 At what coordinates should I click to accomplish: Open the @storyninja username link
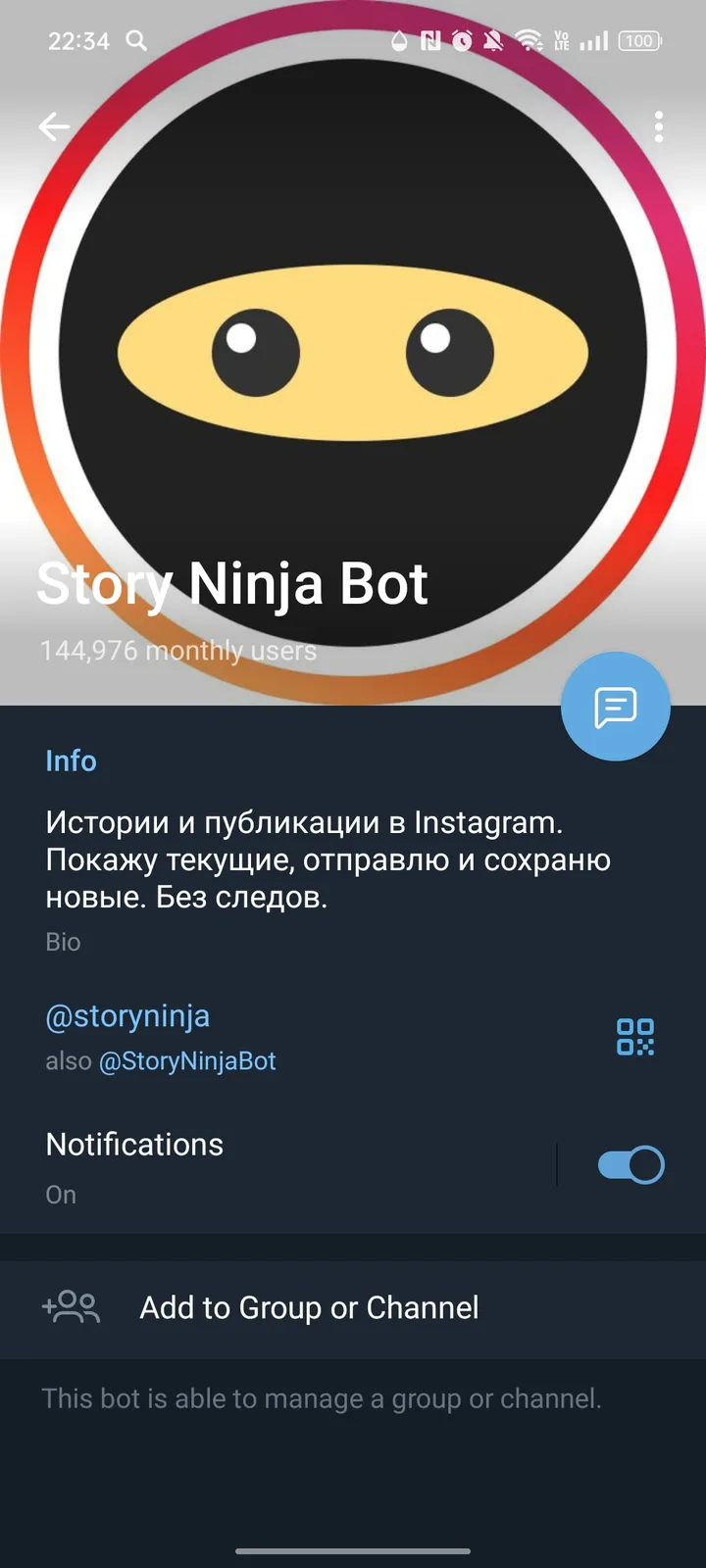point(127,1016)
